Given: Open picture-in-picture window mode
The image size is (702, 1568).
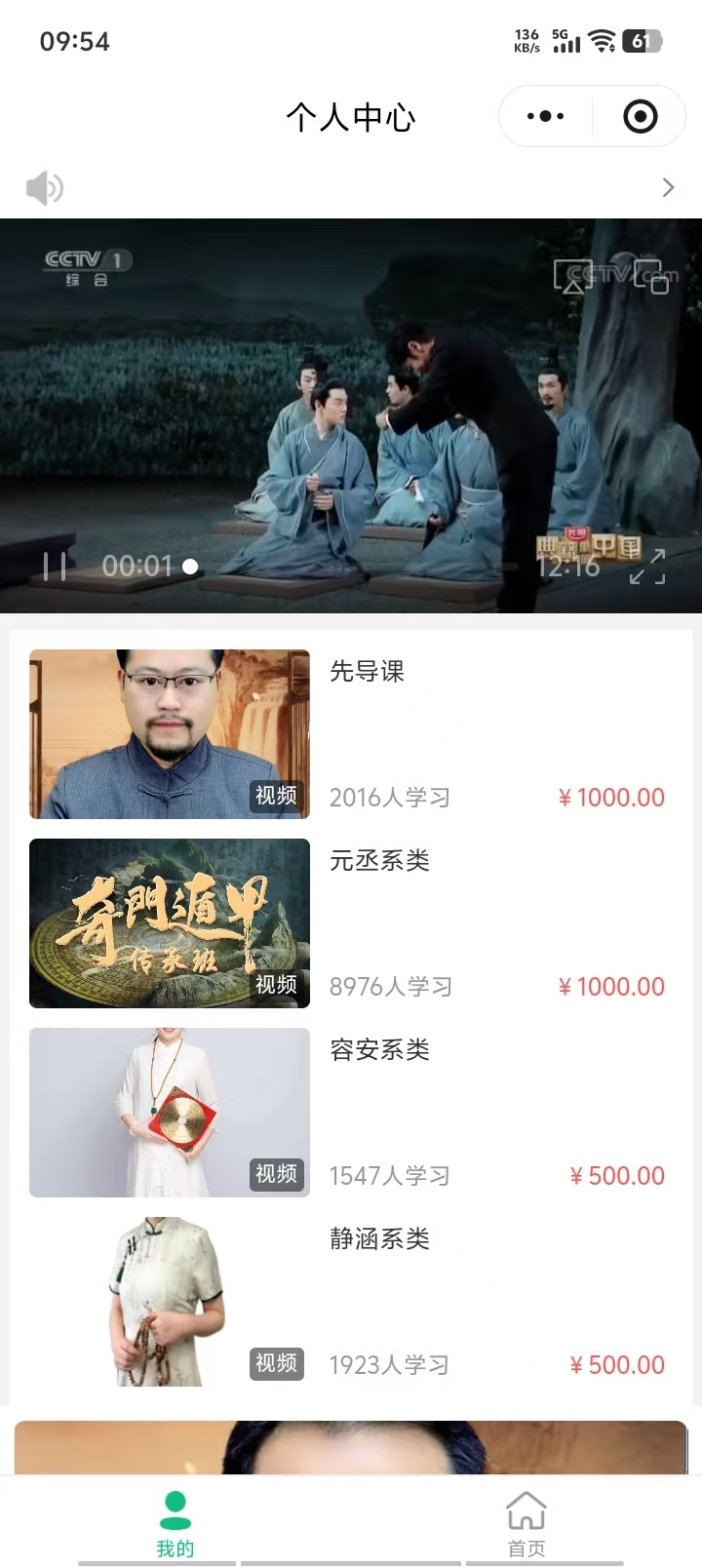Looking at the screenshot, I should [x=650, y=276].
